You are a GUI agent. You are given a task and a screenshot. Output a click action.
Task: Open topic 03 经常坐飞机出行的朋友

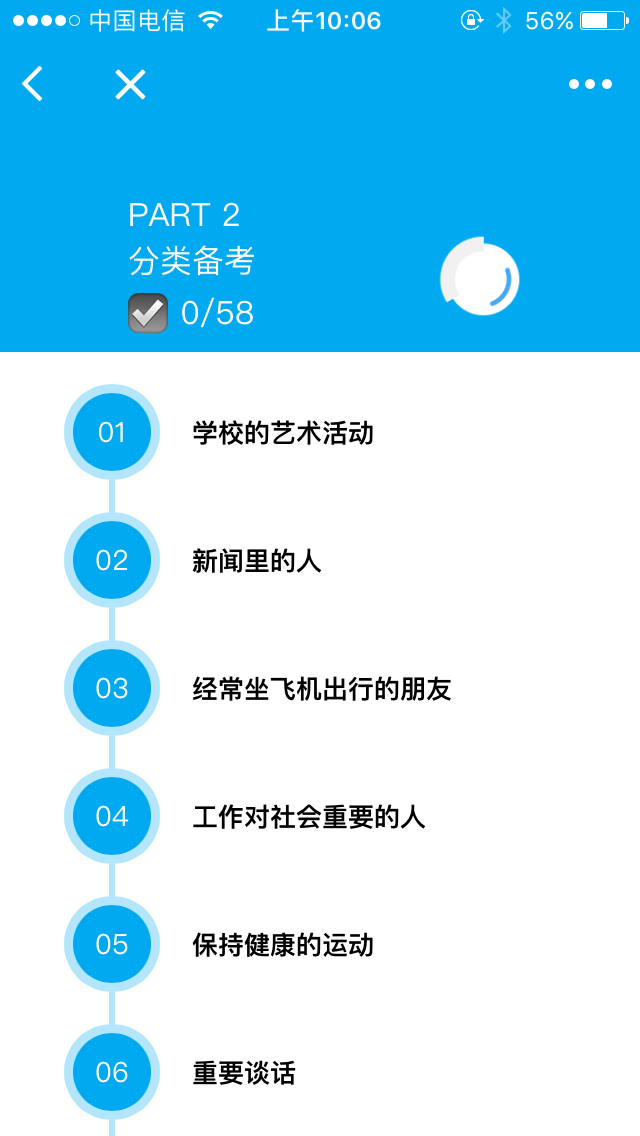(x=321, y=689)
